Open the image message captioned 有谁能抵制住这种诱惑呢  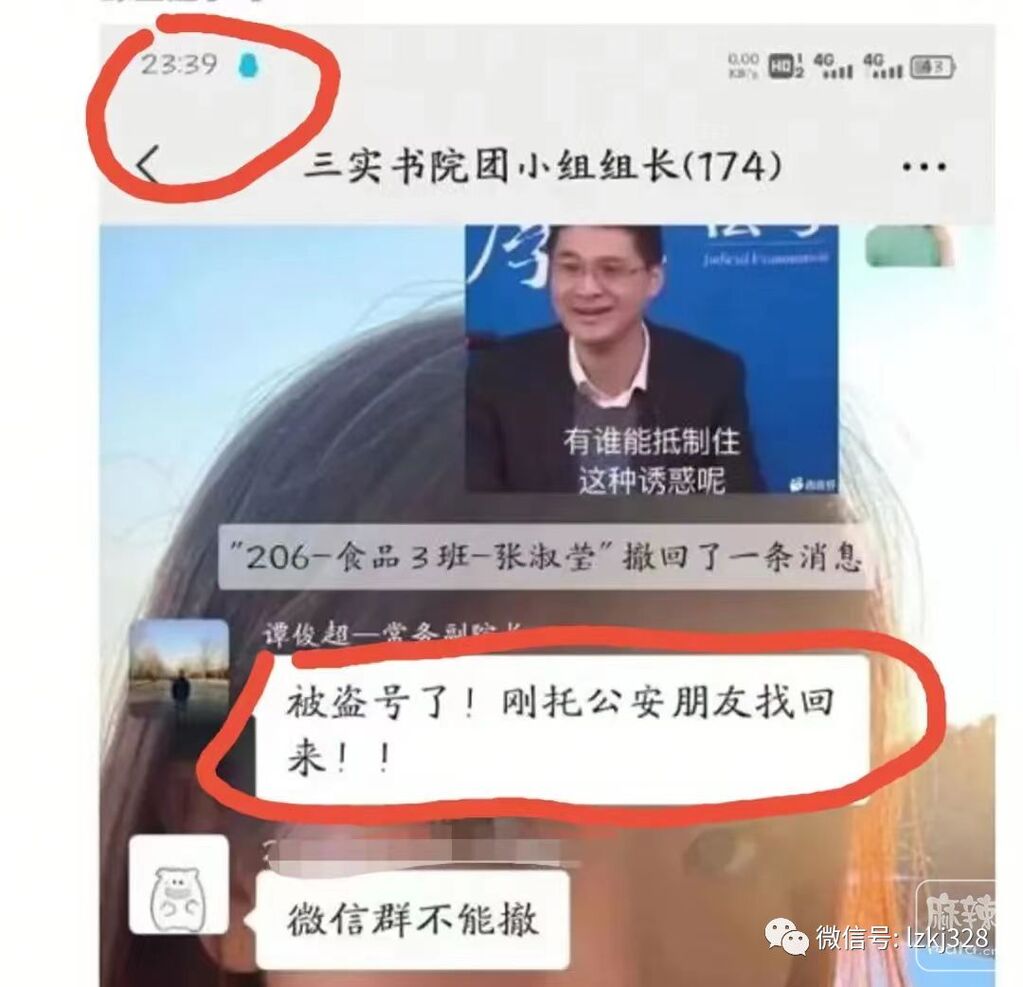tap(651, 360)
